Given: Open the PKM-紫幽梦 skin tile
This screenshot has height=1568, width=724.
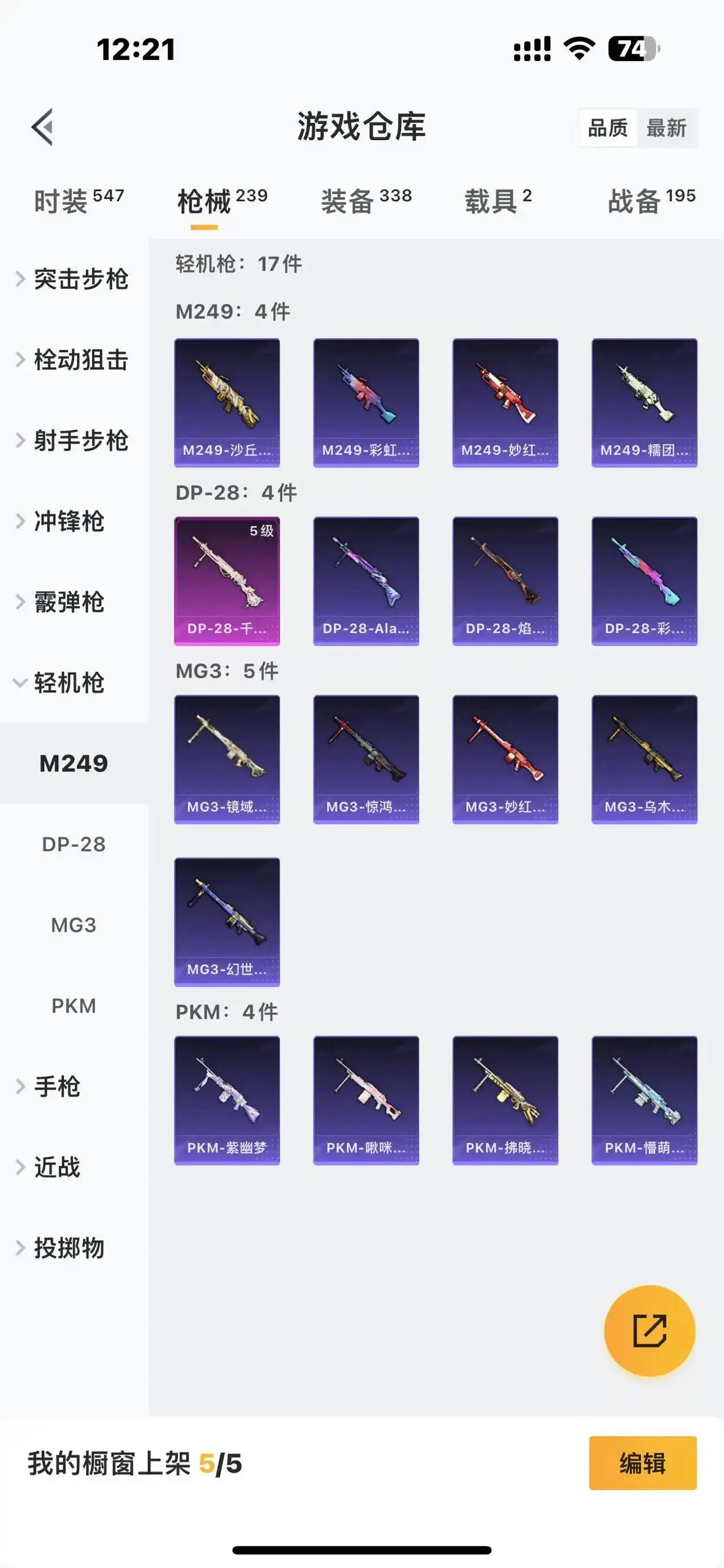Looking at the screenshot, I should (x=227, y=1100).
